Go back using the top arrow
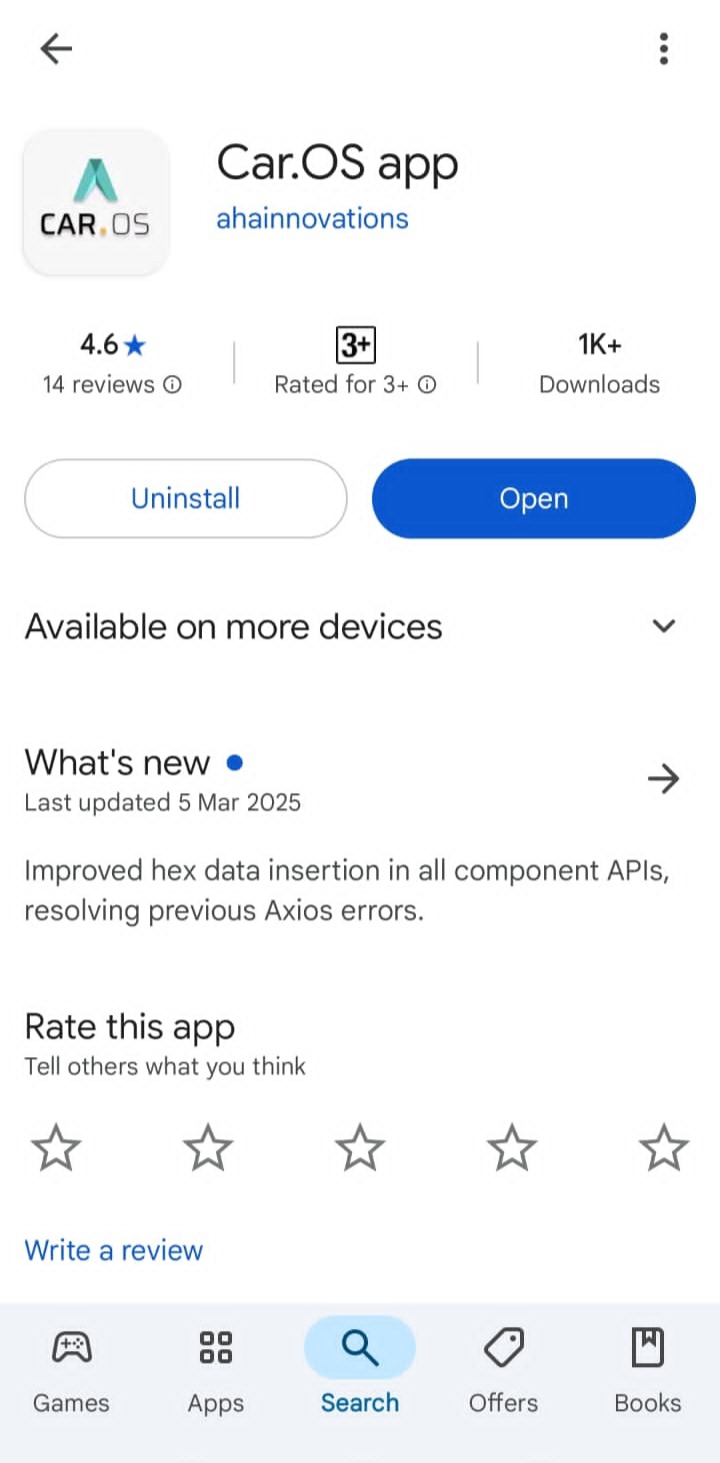The image size is (720, 1463). [x=56, y=49]
